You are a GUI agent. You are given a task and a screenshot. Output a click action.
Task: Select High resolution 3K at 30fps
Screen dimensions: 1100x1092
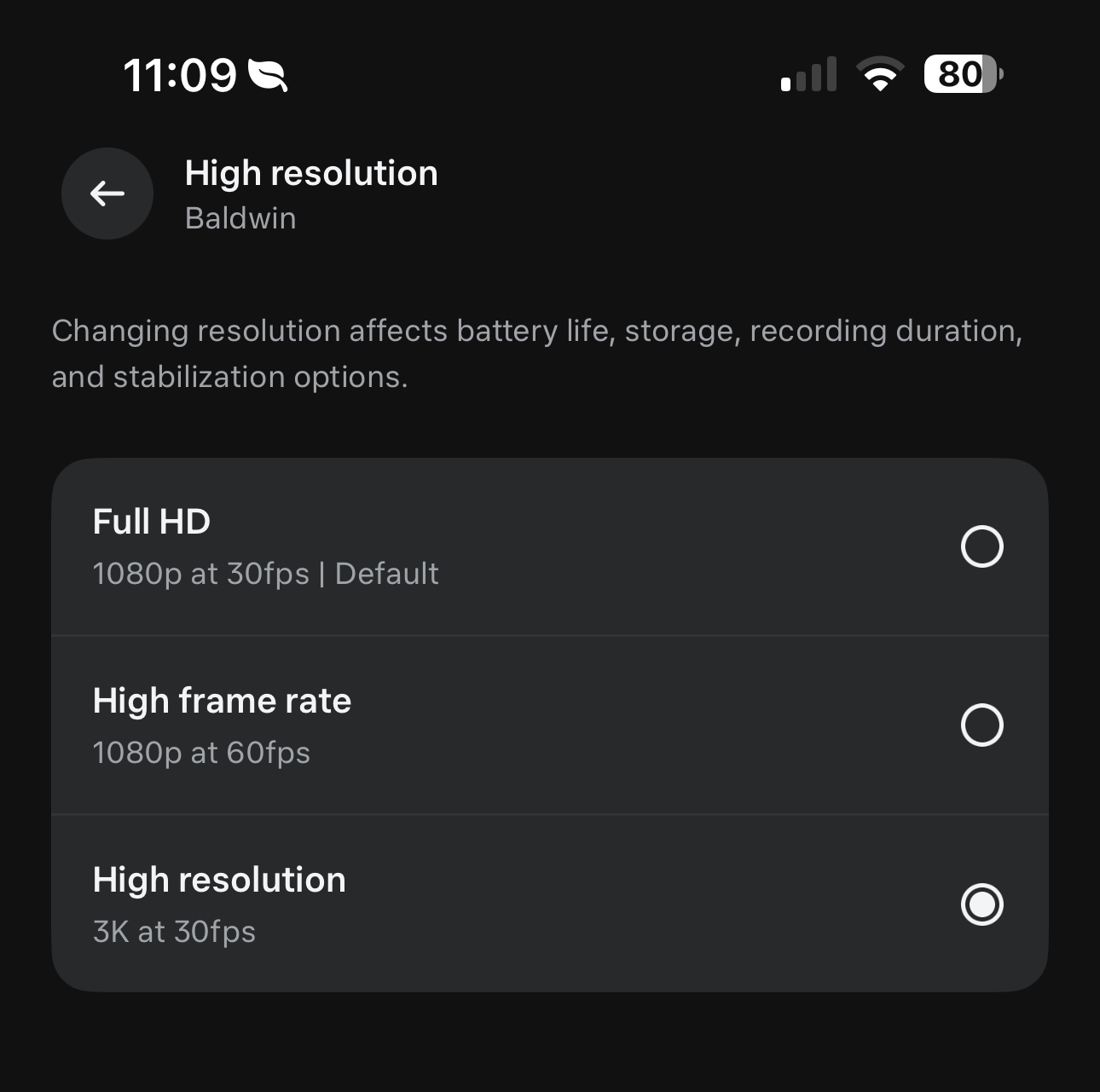pos(981,904)
